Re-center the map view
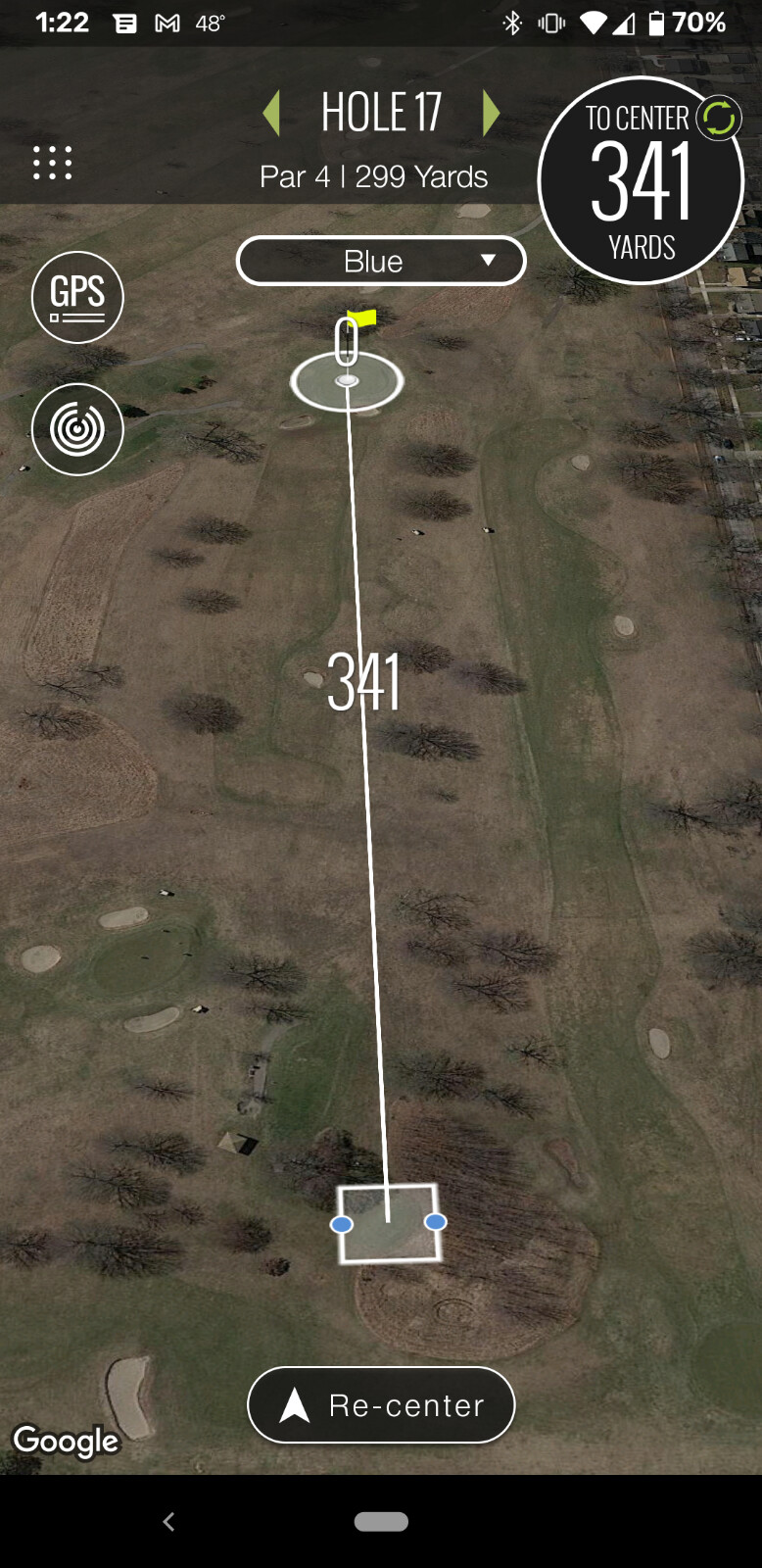Viewport: 762px width, 1568px height. tap(381, 1405)
